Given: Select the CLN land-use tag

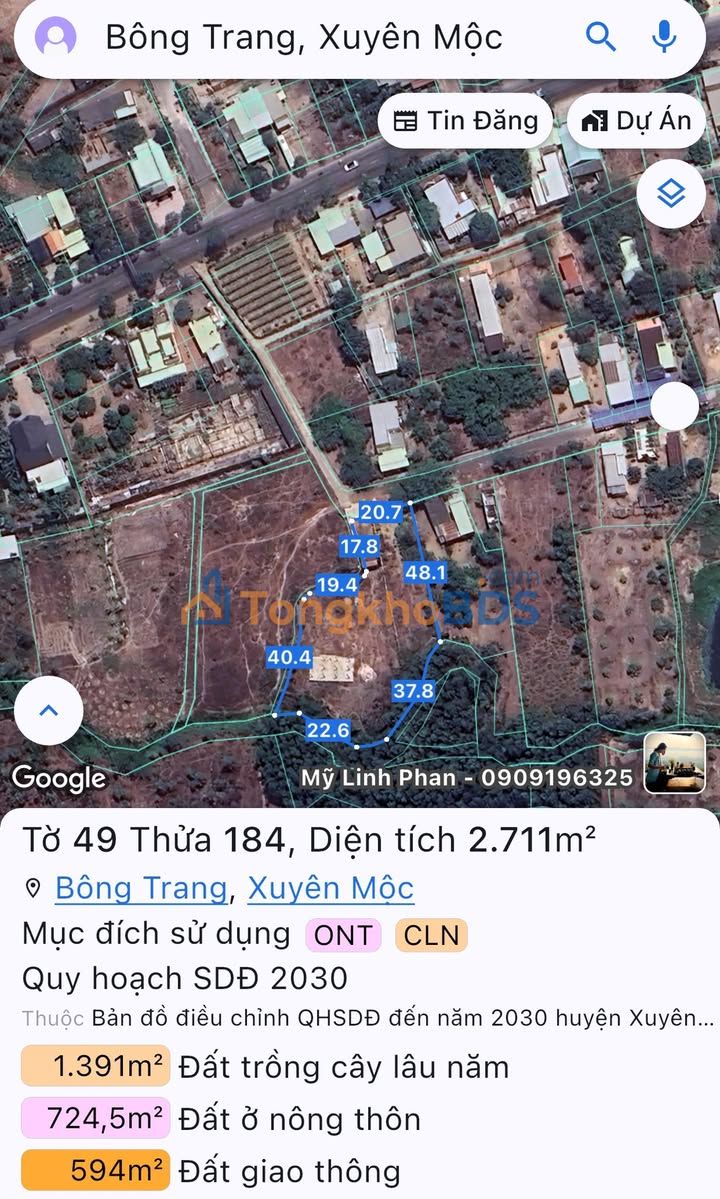Looking at the screenshot, I should 431,934.
